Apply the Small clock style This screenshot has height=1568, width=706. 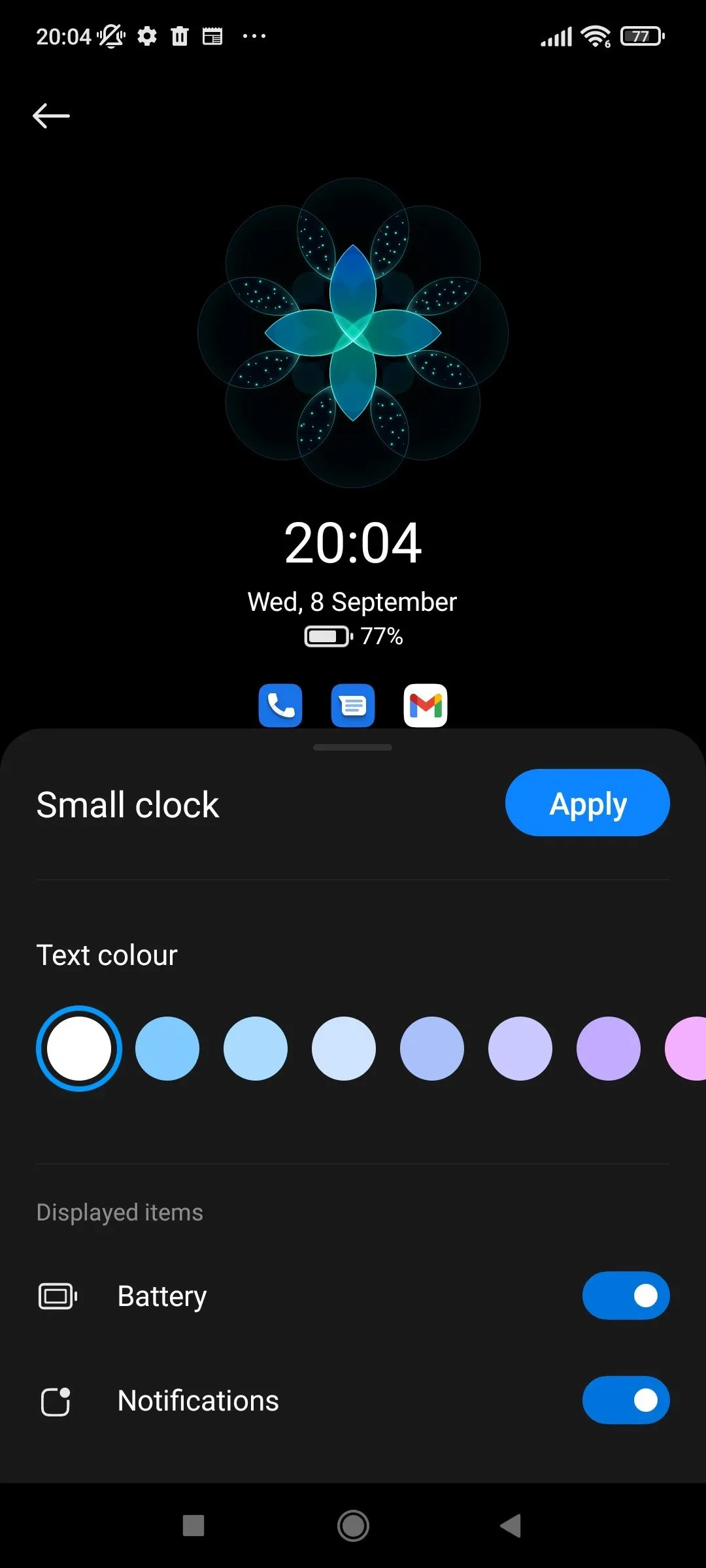click(587, 803)
